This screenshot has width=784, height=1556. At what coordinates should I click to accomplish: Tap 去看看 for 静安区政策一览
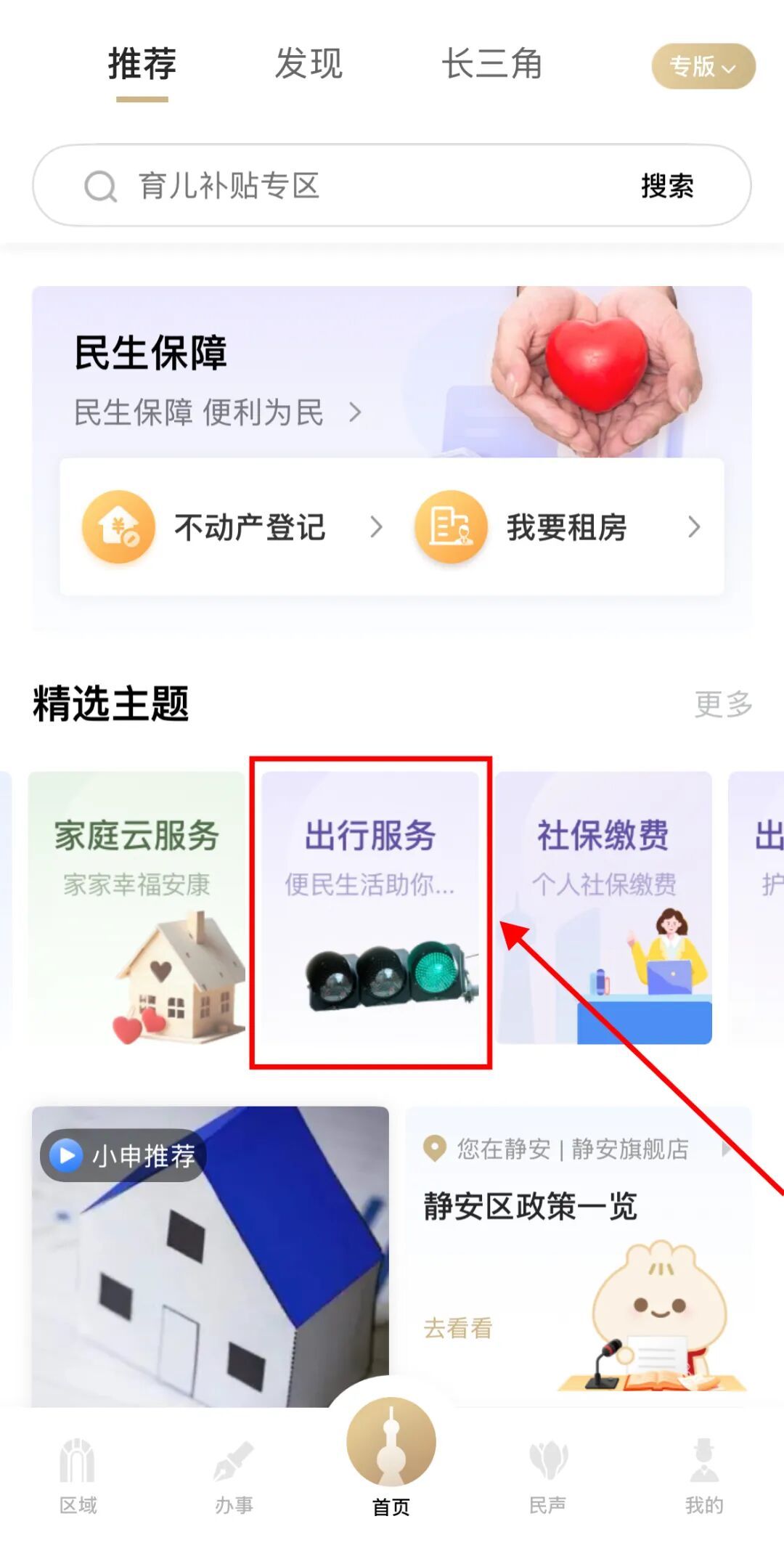click(458, 1328)
